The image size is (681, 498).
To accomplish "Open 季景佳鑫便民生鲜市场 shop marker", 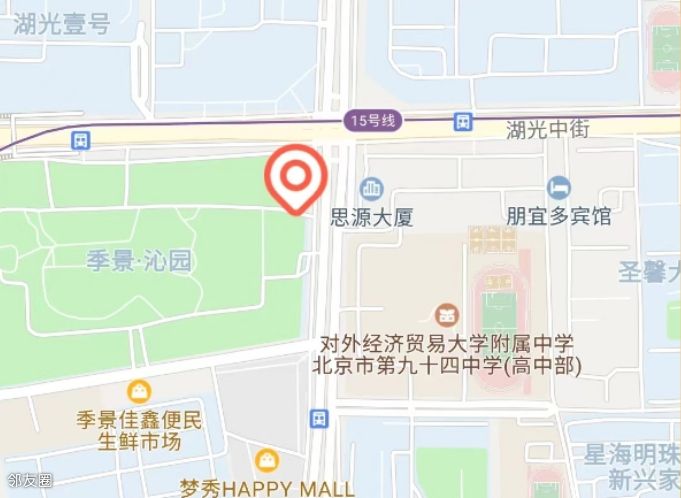I will click(141, 389).
